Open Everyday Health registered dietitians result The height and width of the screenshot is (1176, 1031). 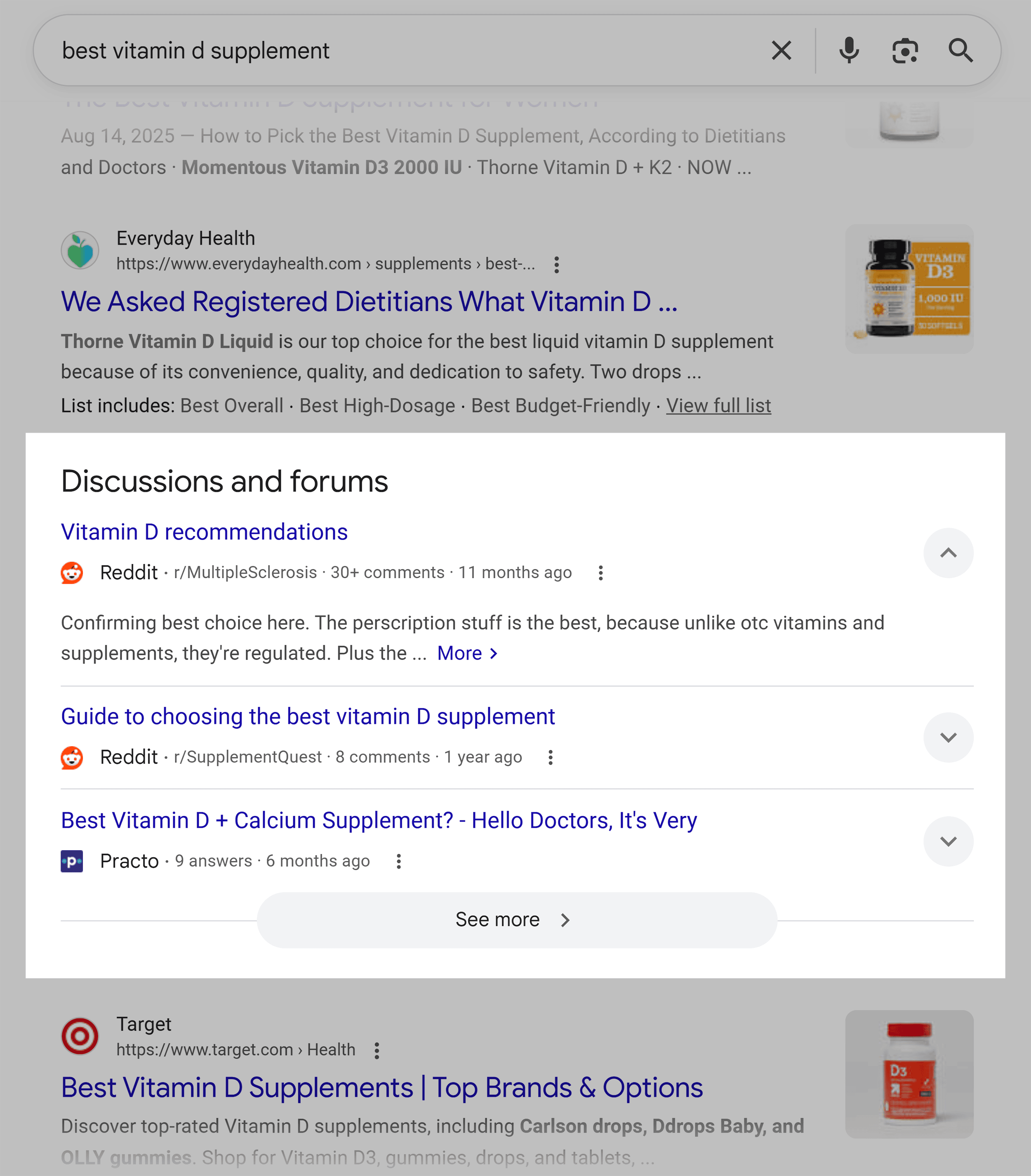coord(369,302)
